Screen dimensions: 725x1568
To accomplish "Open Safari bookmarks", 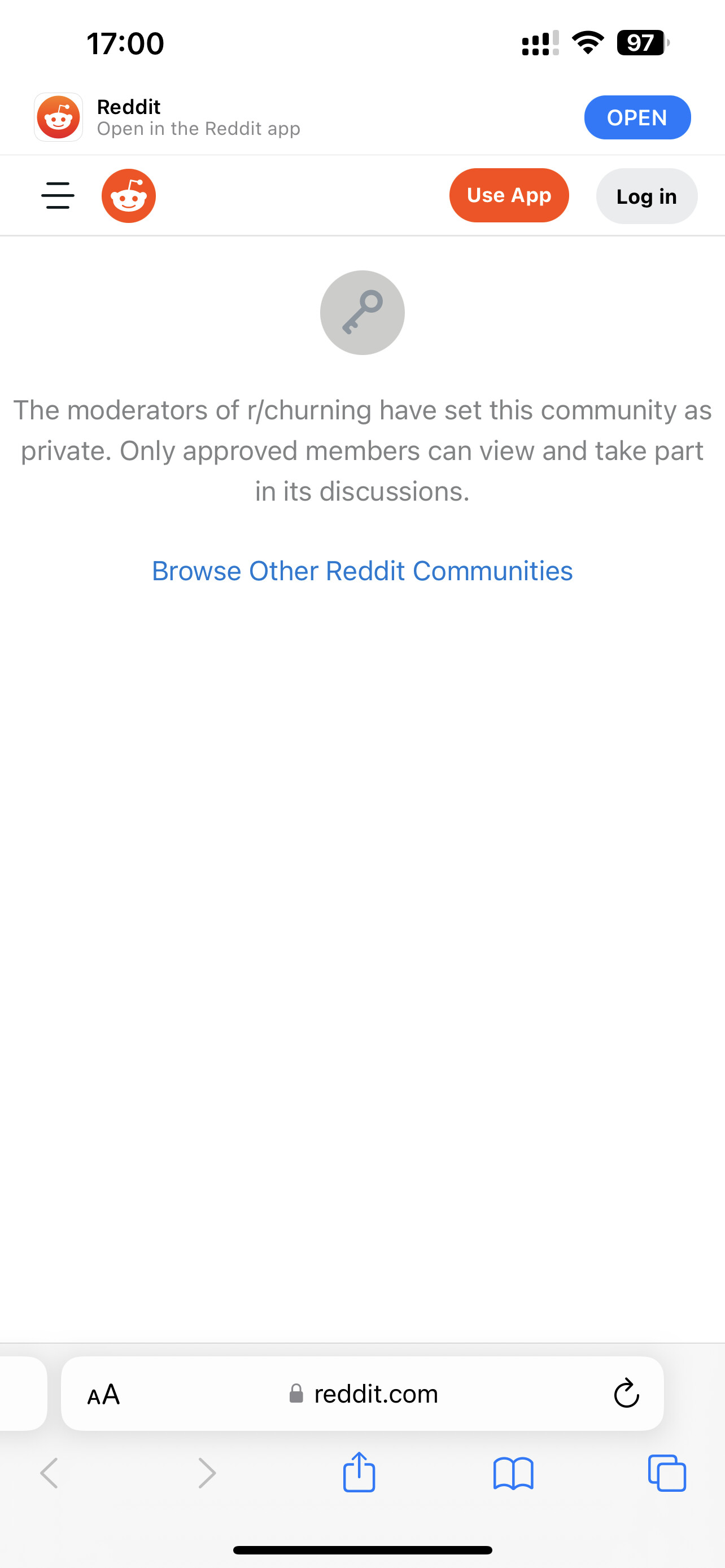I will [513, 1474].
